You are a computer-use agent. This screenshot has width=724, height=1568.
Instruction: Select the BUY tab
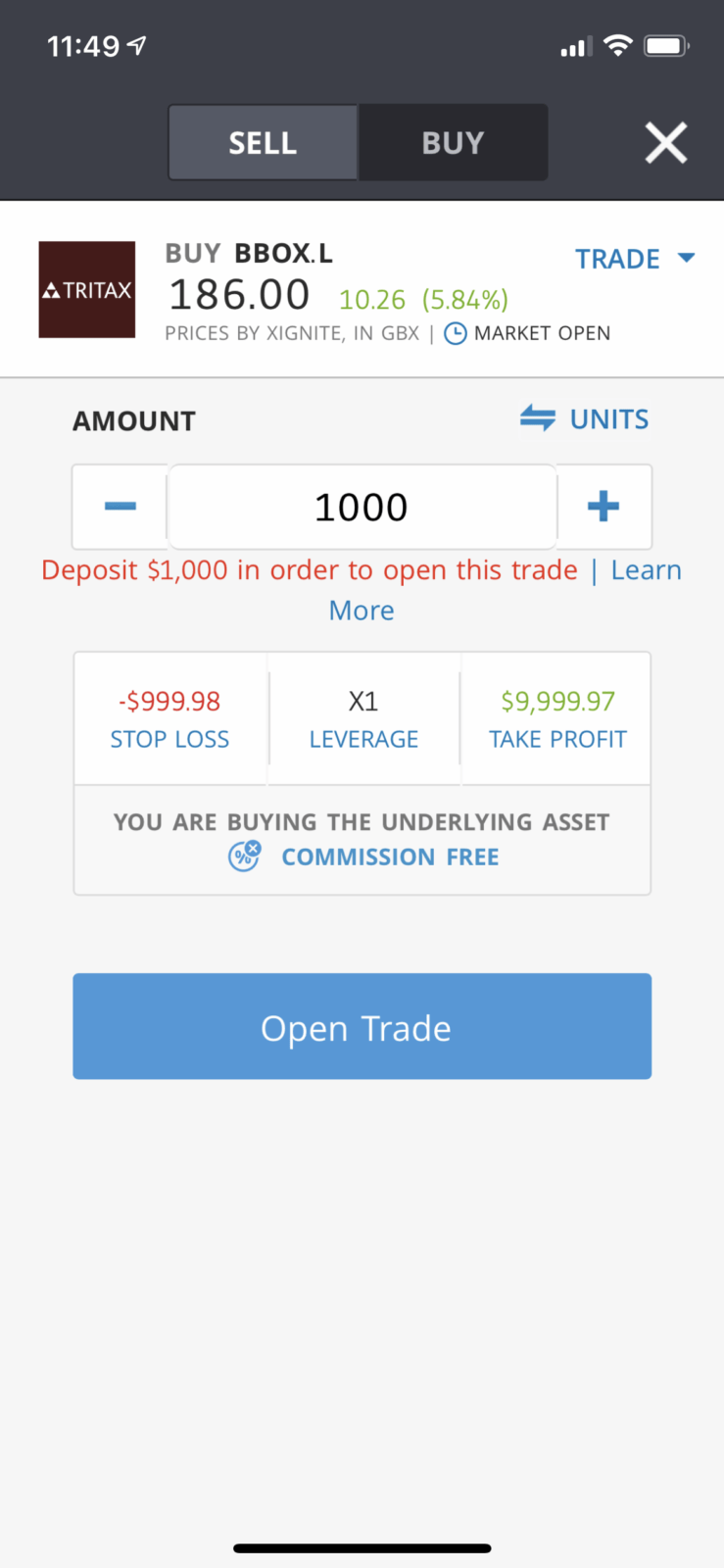click(x=453, y=143)
